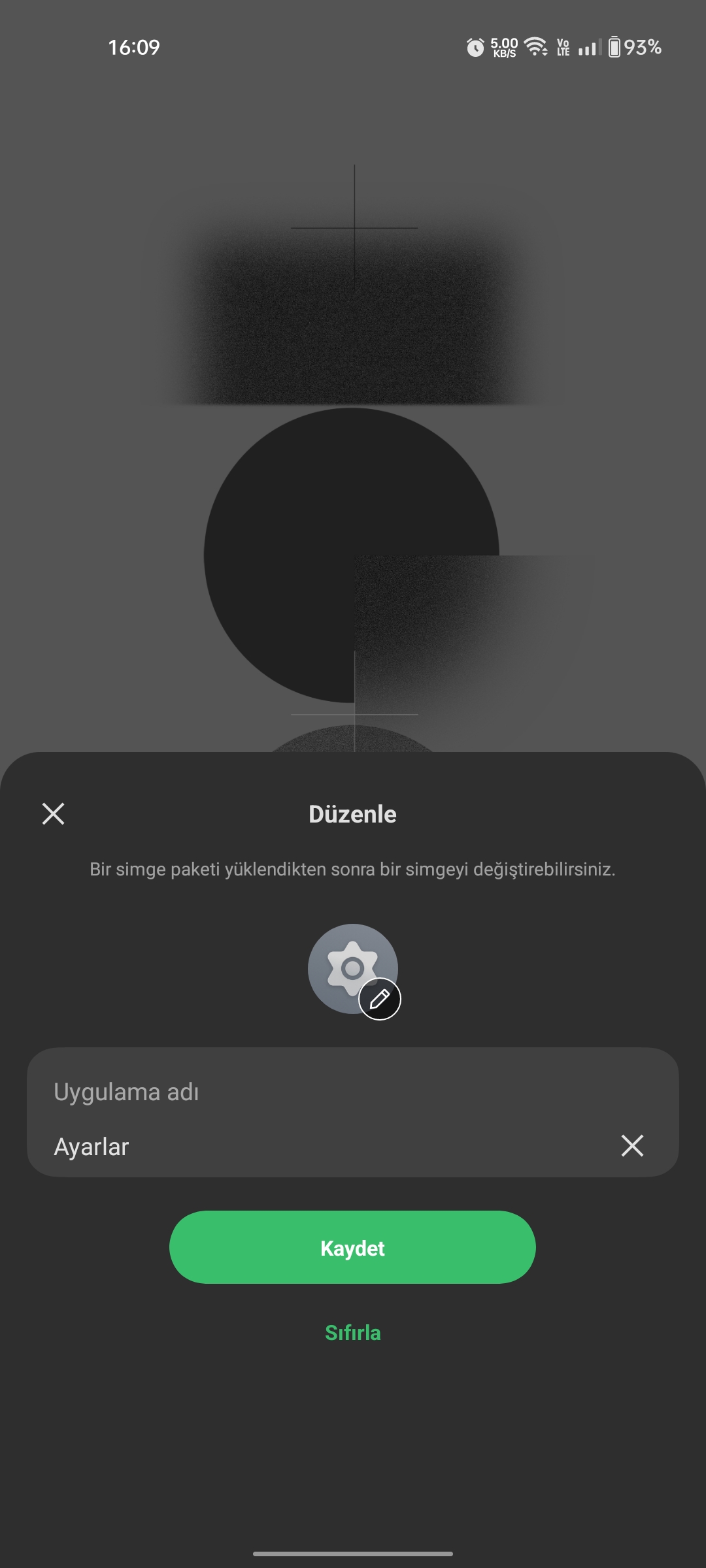Screen dimensions: 706x1568
Task: Reset with the Sıfırla link
Action: coord(352,1333)
